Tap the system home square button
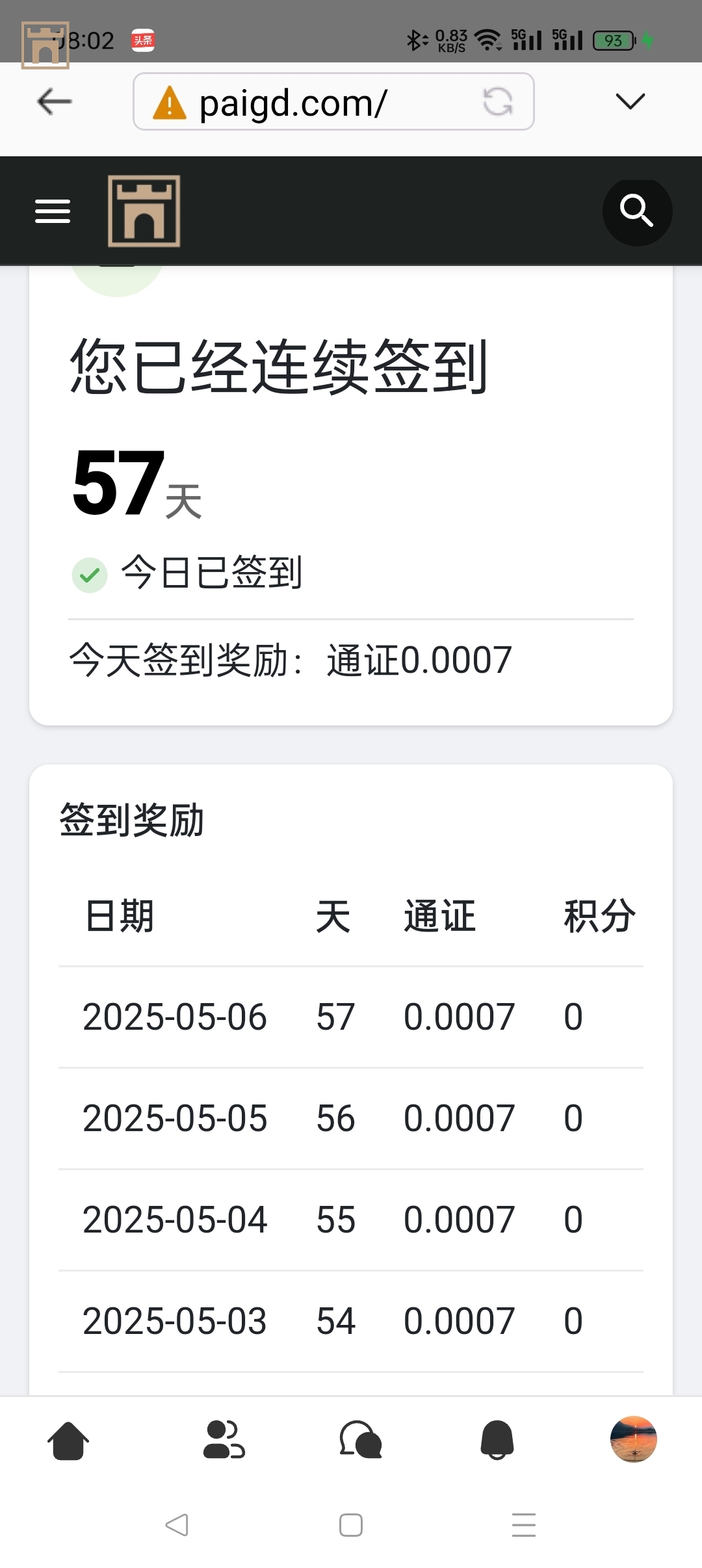 (x=351, y=1524)
